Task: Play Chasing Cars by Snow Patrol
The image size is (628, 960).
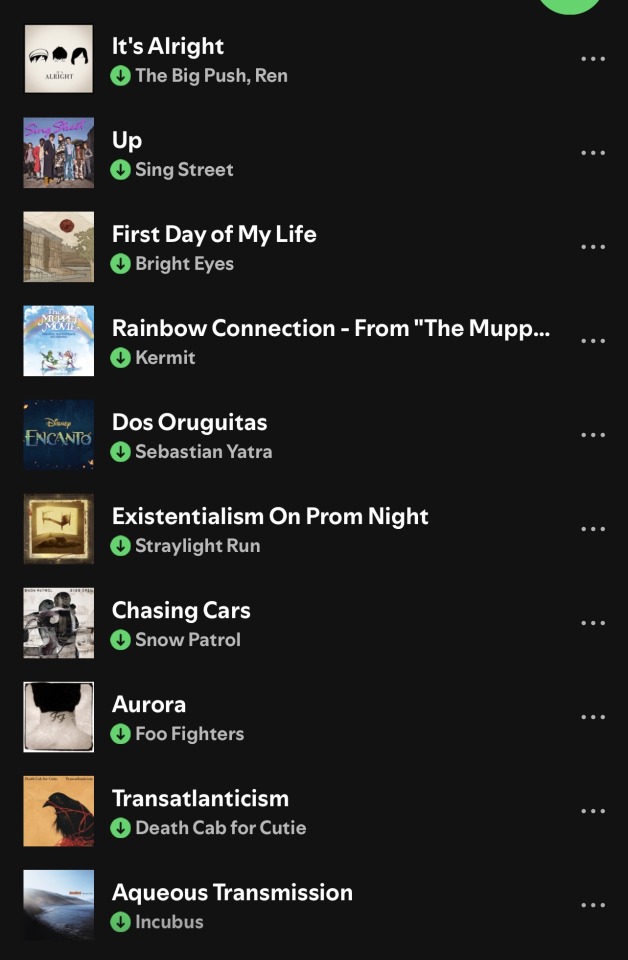Action: [181, 611]
